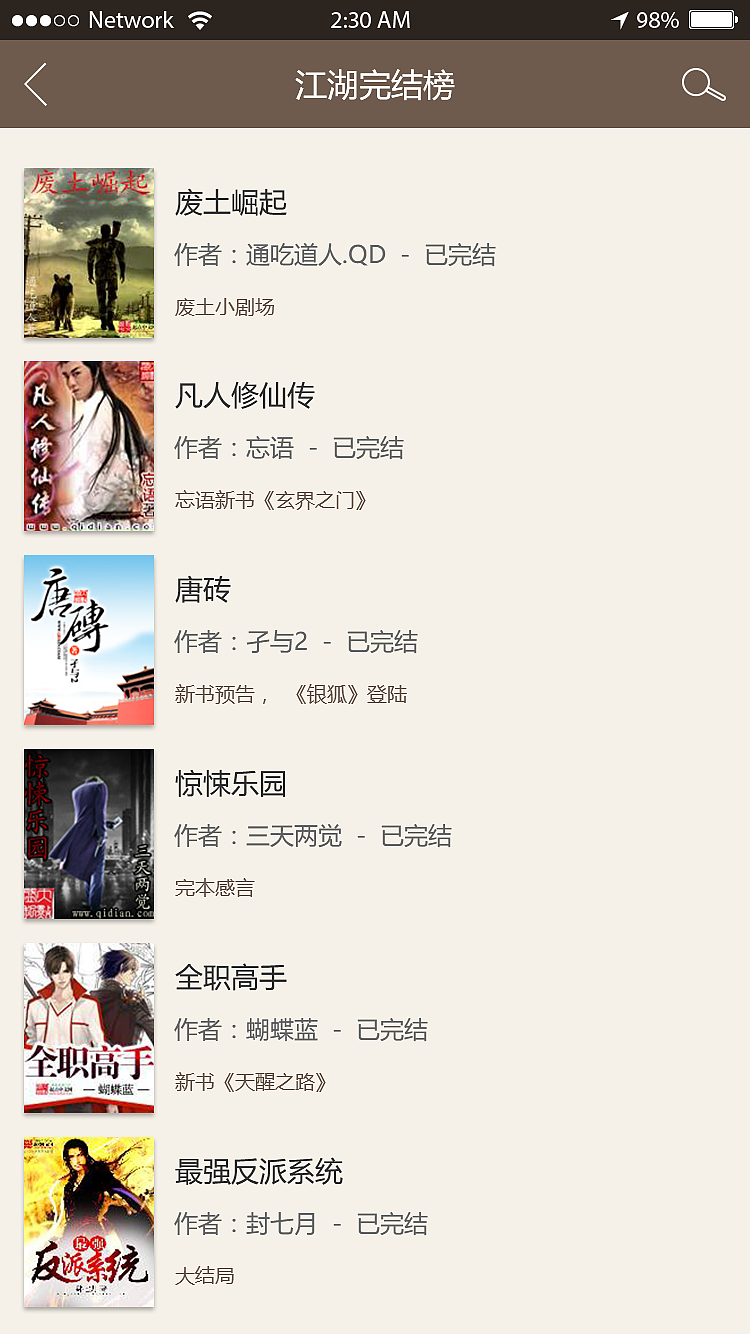Tap the 废土崛起 cover image
750x1334 pixels.
[88, 252]
